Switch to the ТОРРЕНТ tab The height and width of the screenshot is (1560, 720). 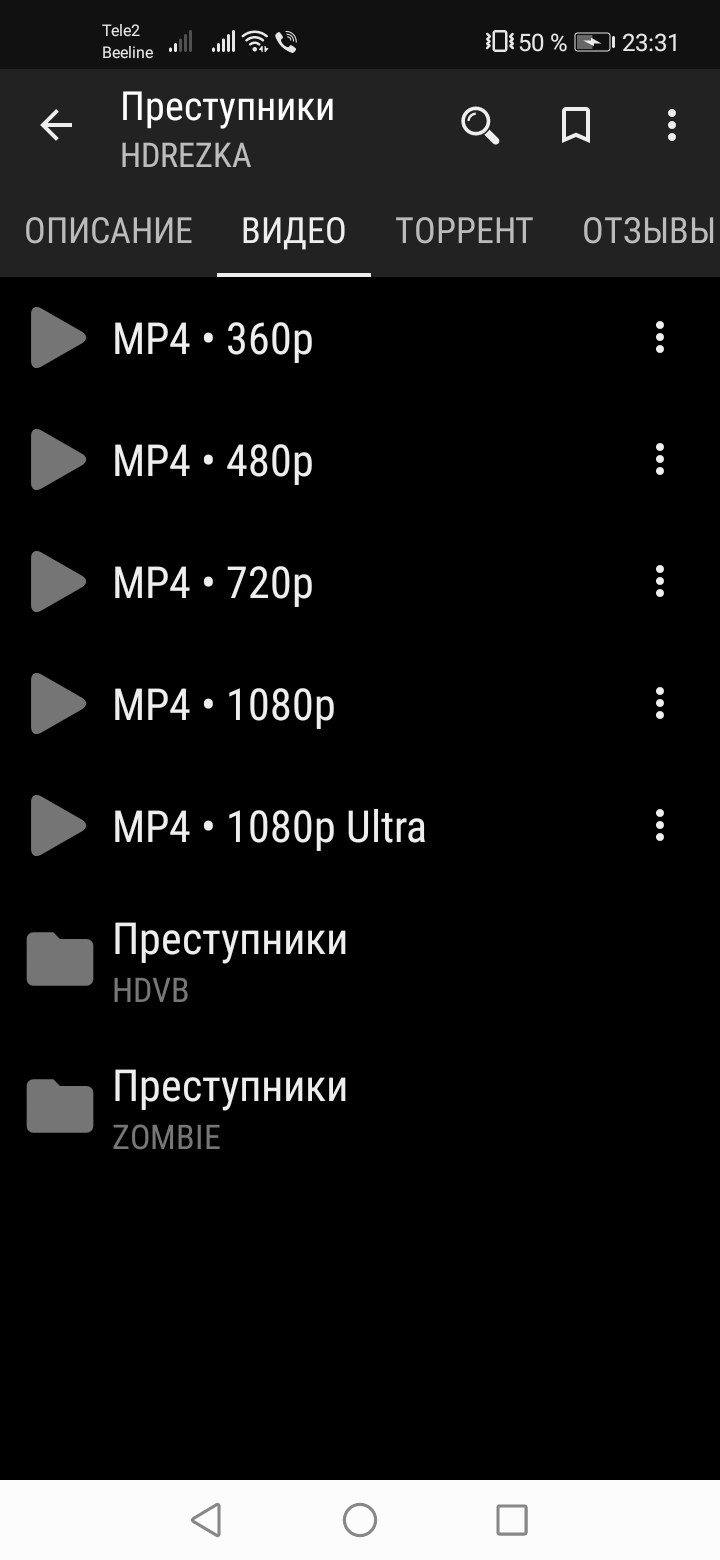coord(464,231)
